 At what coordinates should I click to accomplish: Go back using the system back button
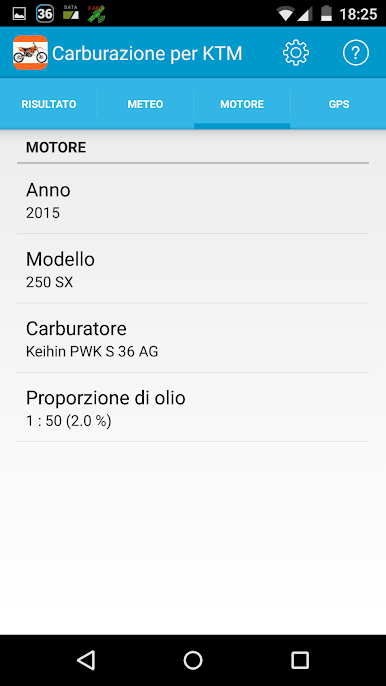pyautogui.click(x=86, y=660)
